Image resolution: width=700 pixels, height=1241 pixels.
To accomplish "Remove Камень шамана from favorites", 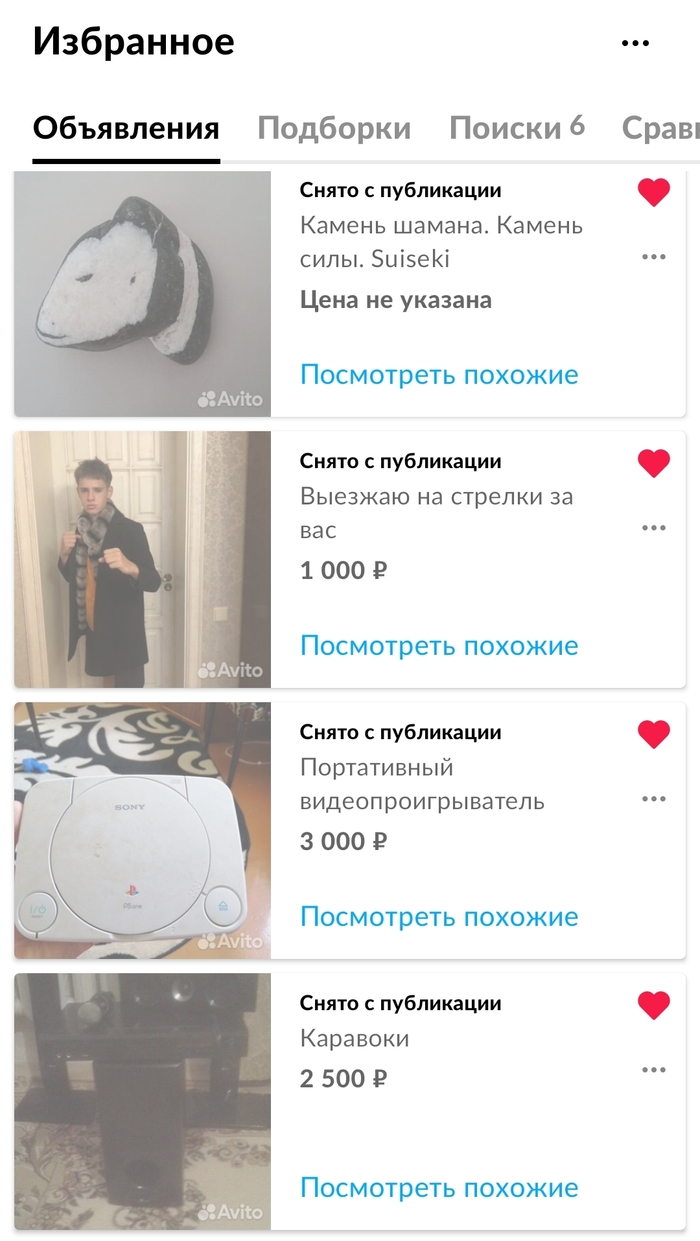I will pos(654,192).
